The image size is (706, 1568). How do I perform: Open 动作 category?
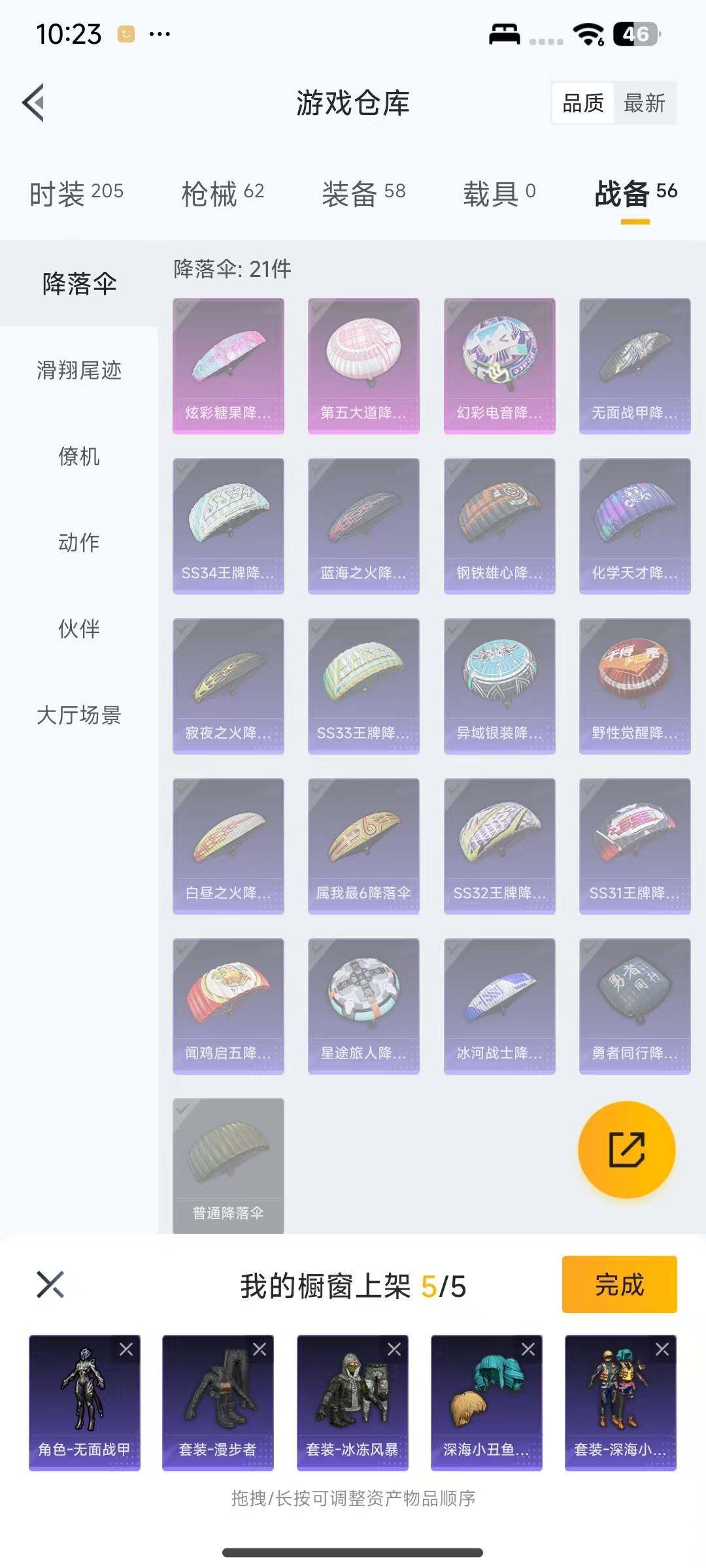click(x=78, y=542)
